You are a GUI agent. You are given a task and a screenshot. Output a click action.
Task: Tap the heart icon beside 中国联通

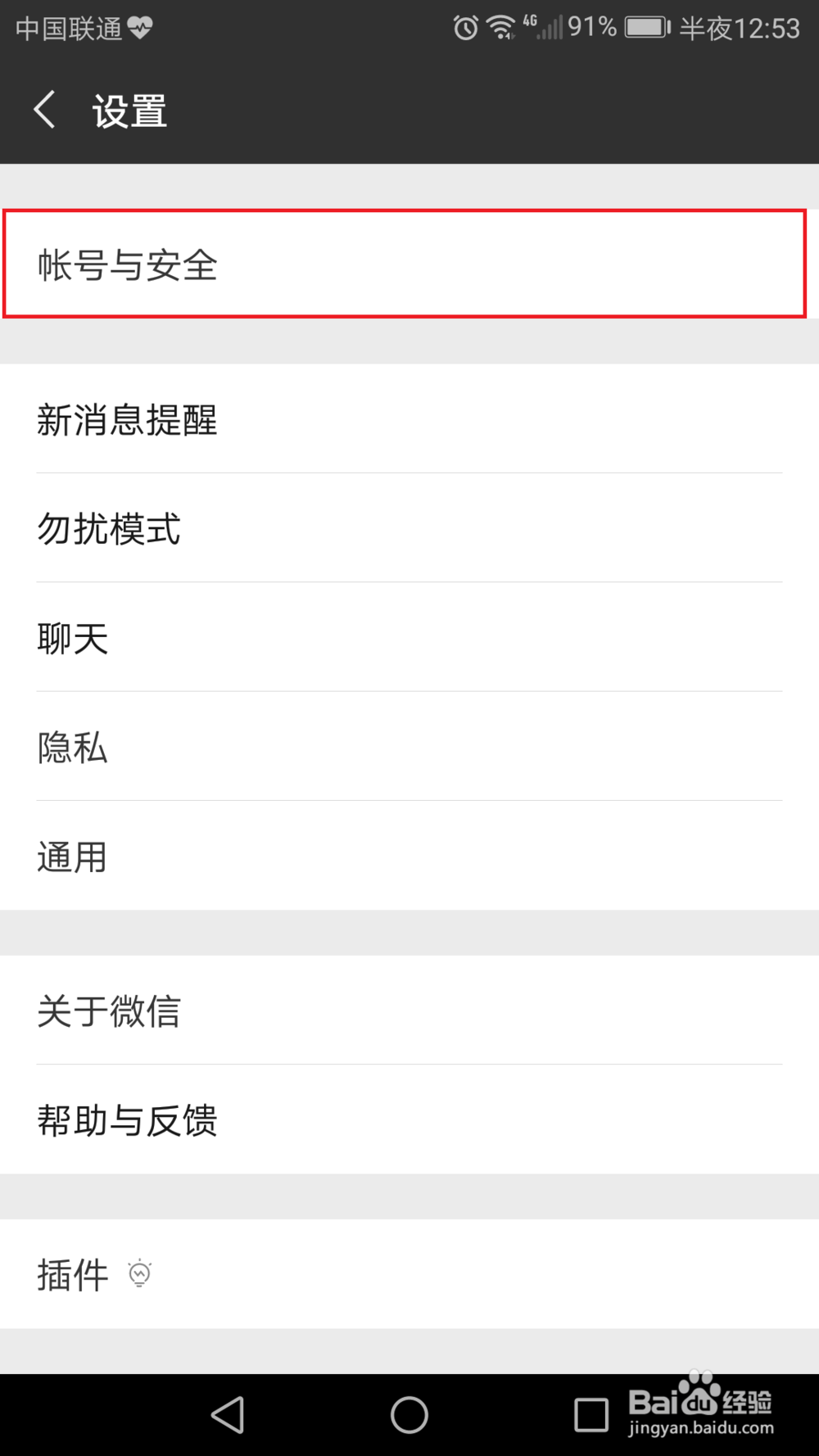tap(141, 27)
